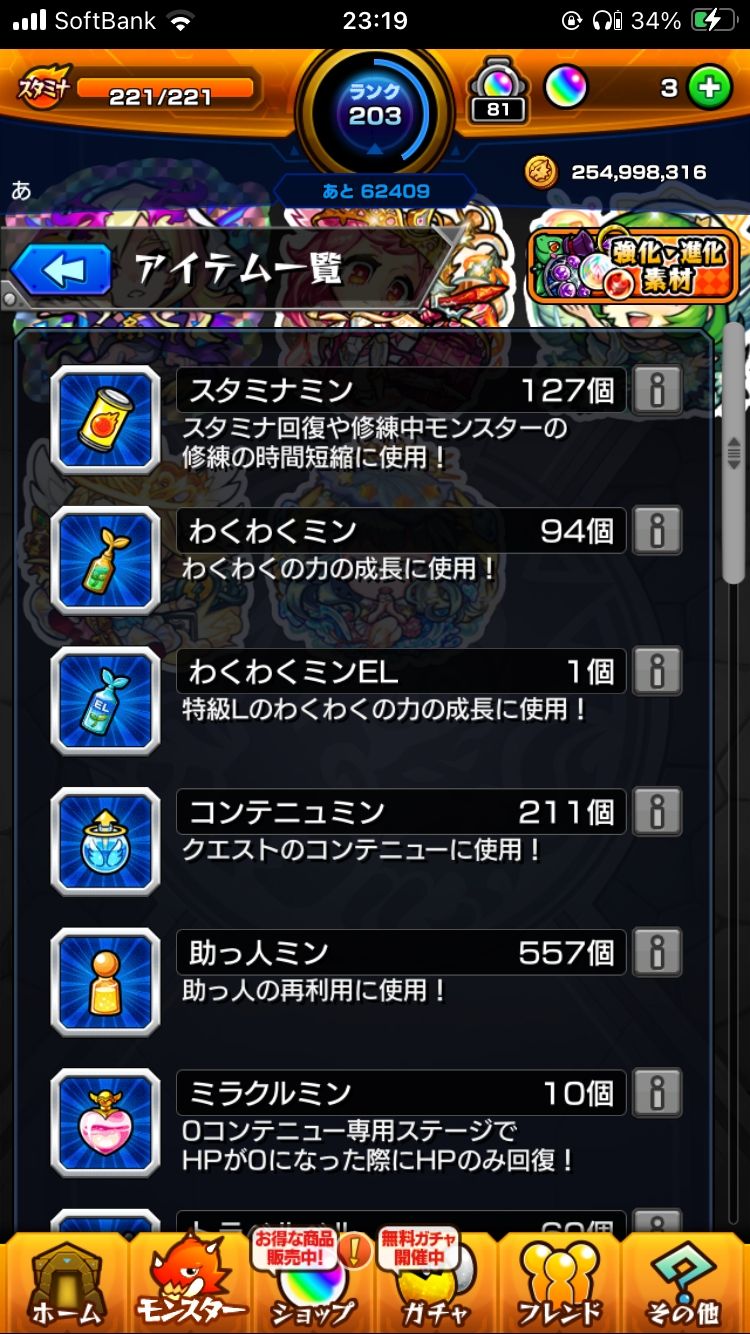Show info for わくわくミン
Screen dimensions: 750x1334
(657, 531)
